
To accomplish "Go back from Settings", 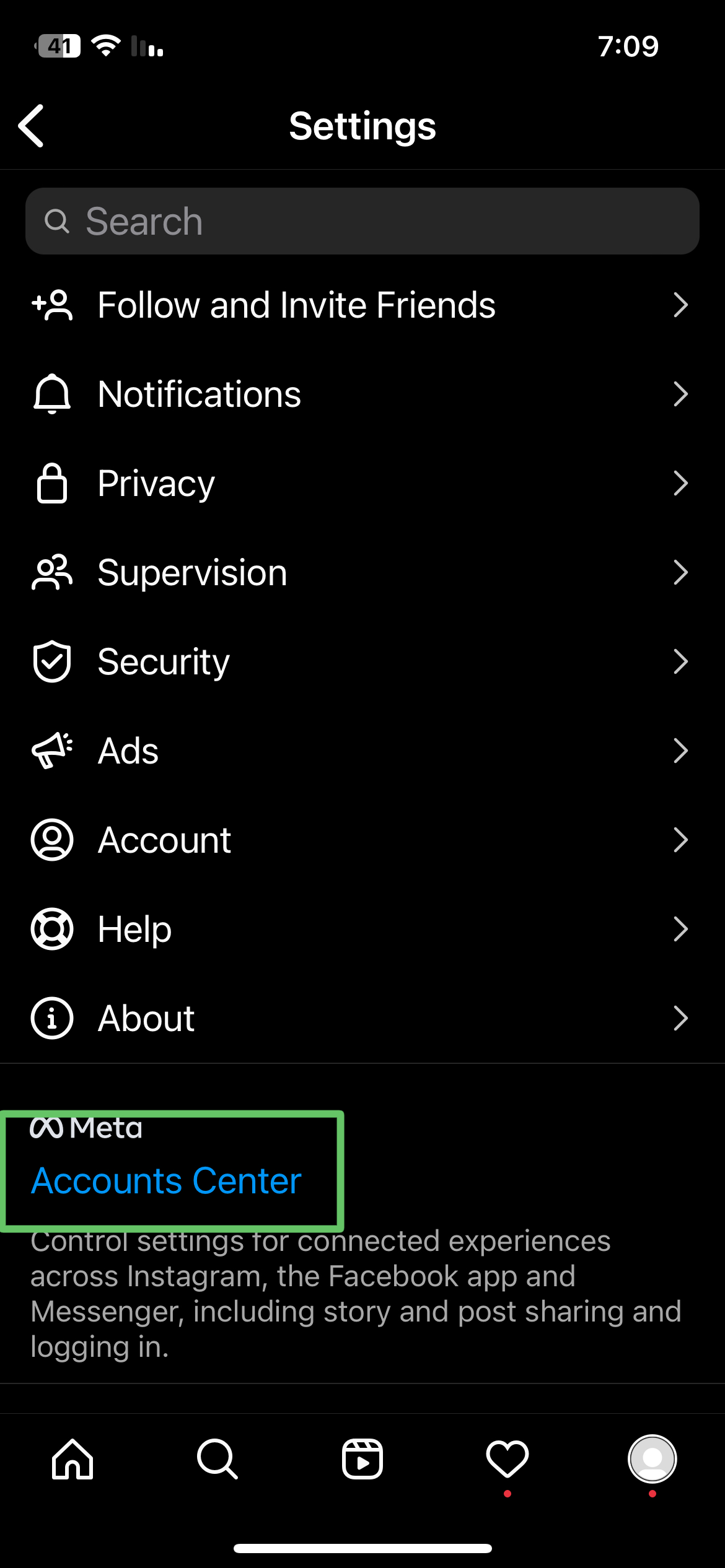I will [31, 126].
